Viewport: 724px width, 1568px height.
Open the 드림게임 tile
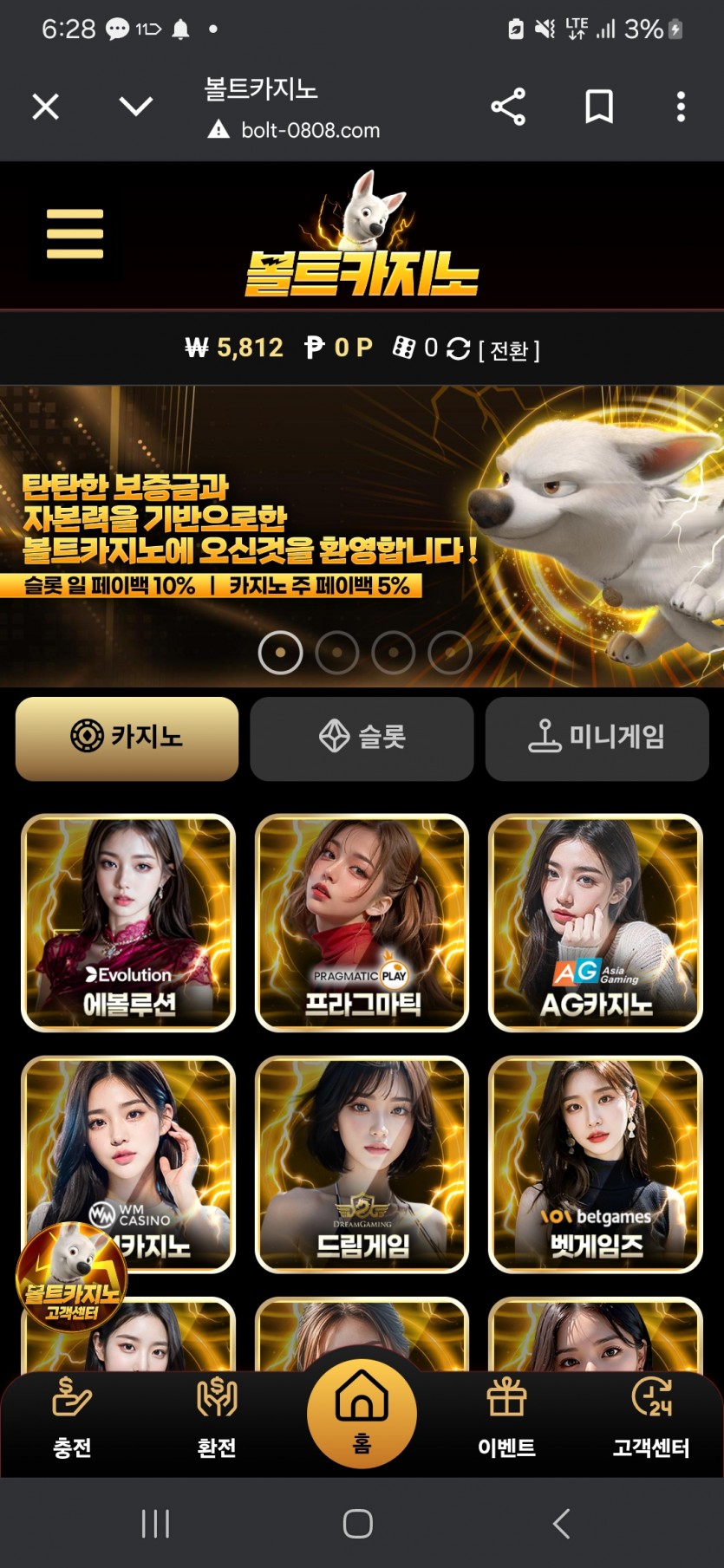362,1164
